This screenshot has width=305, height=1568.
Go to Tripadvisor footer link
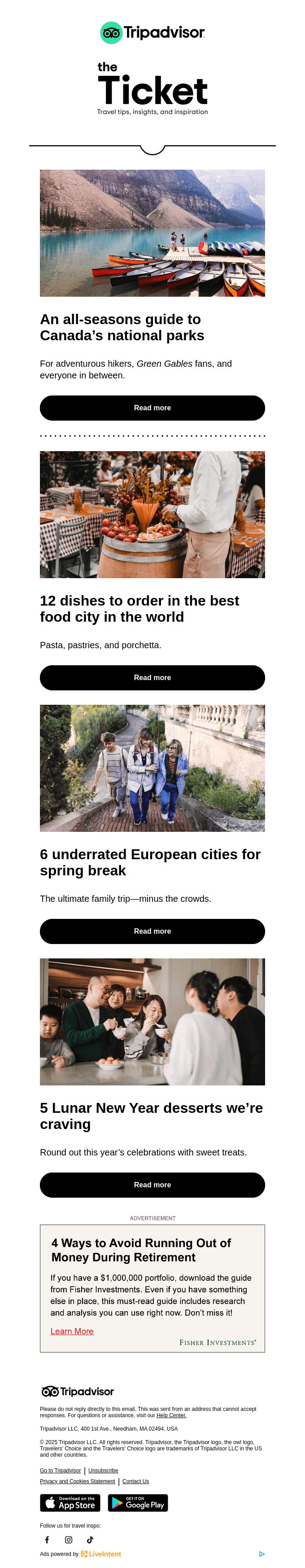(x=60, y=1471)
